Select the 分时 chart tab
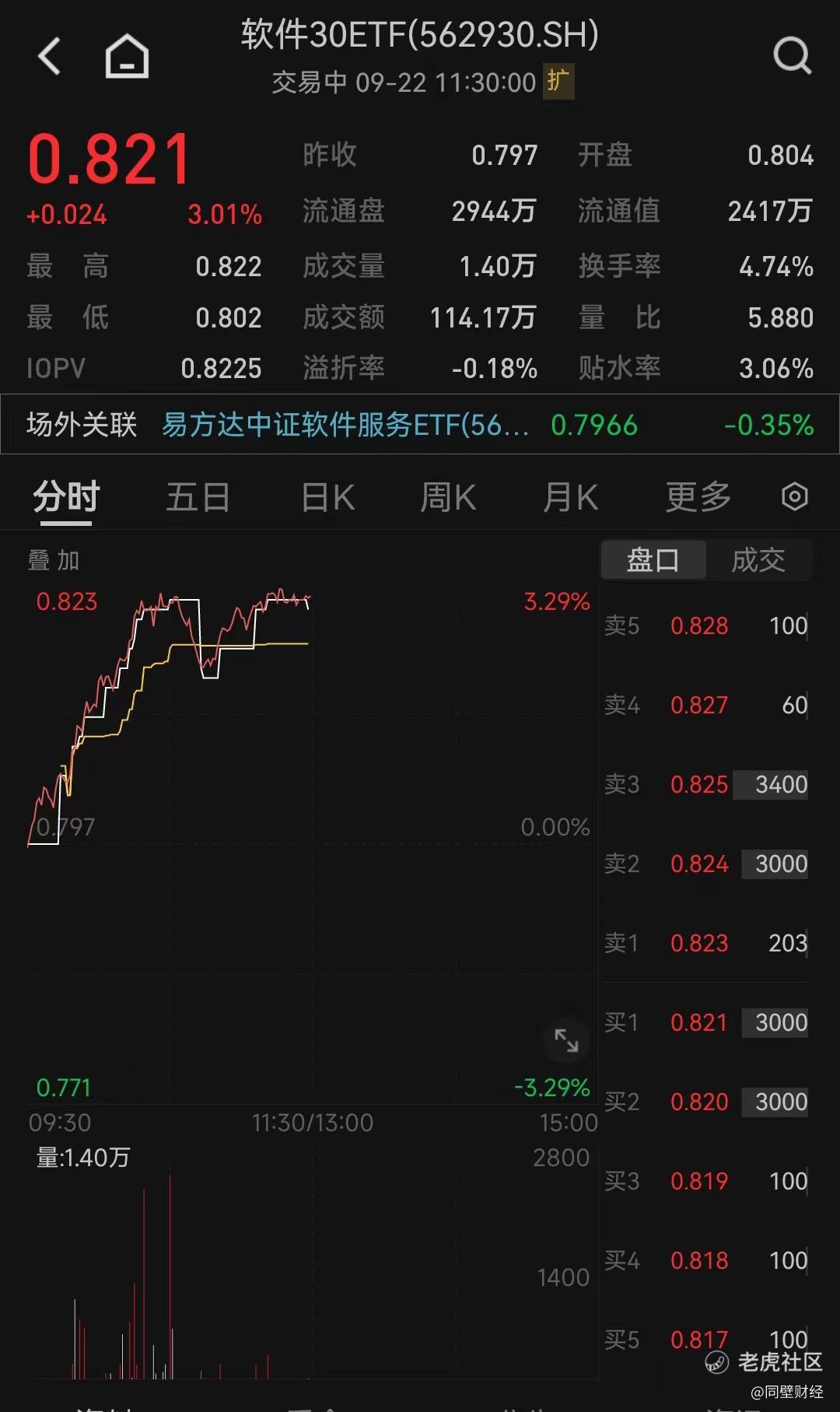 66,497
